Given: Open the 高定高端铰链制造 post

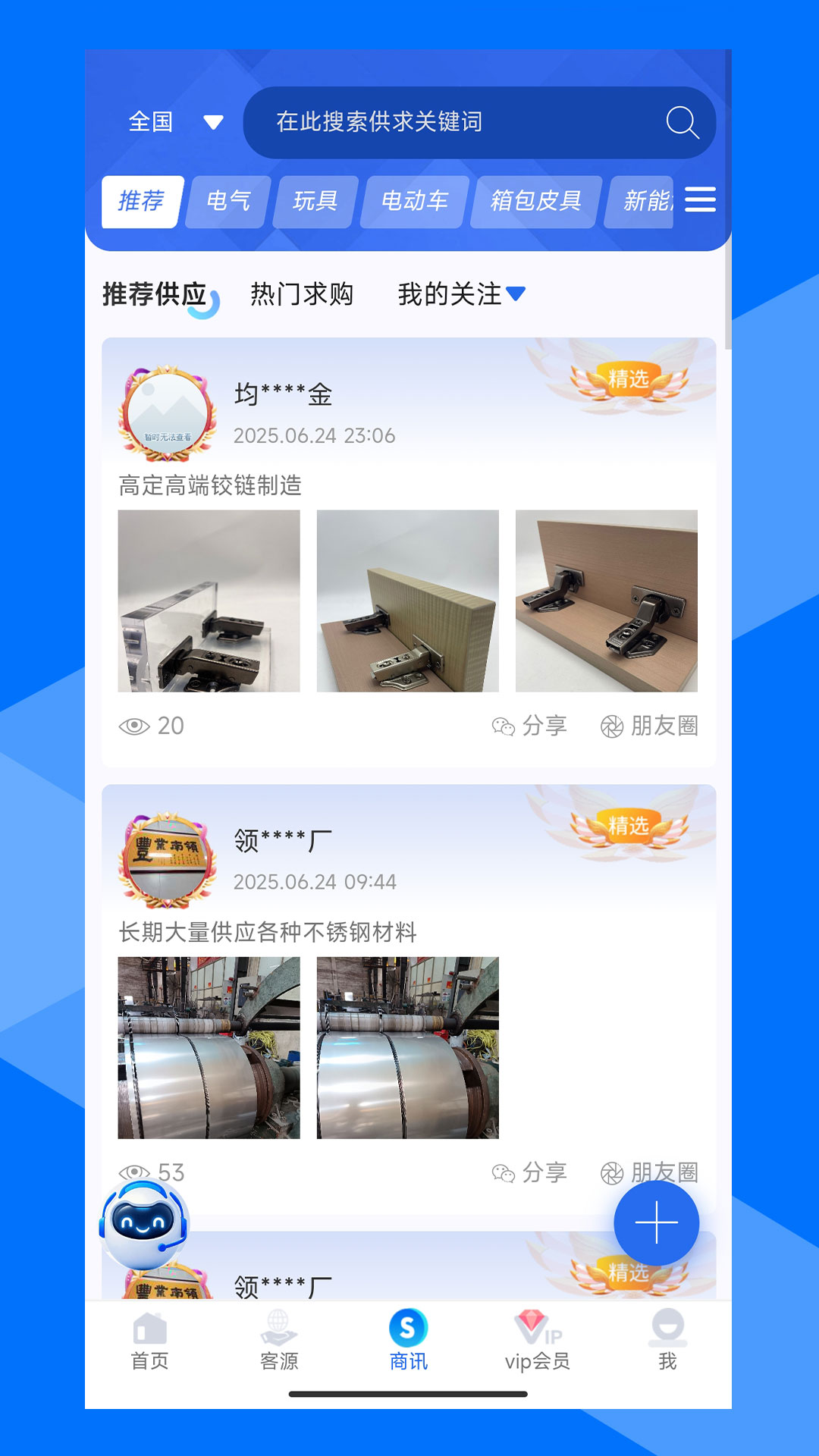Looking at the screenshot, I should [x=210, y=485].
